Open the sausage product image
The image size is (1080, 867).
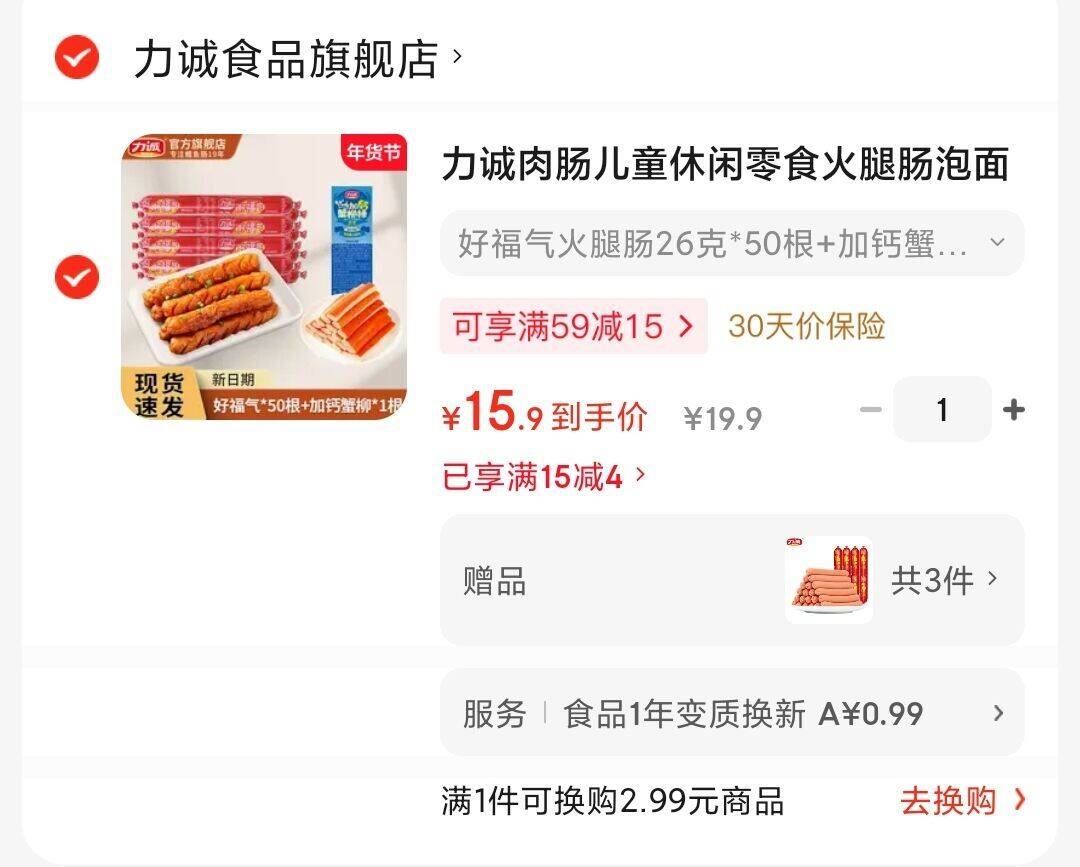[264, 277]
